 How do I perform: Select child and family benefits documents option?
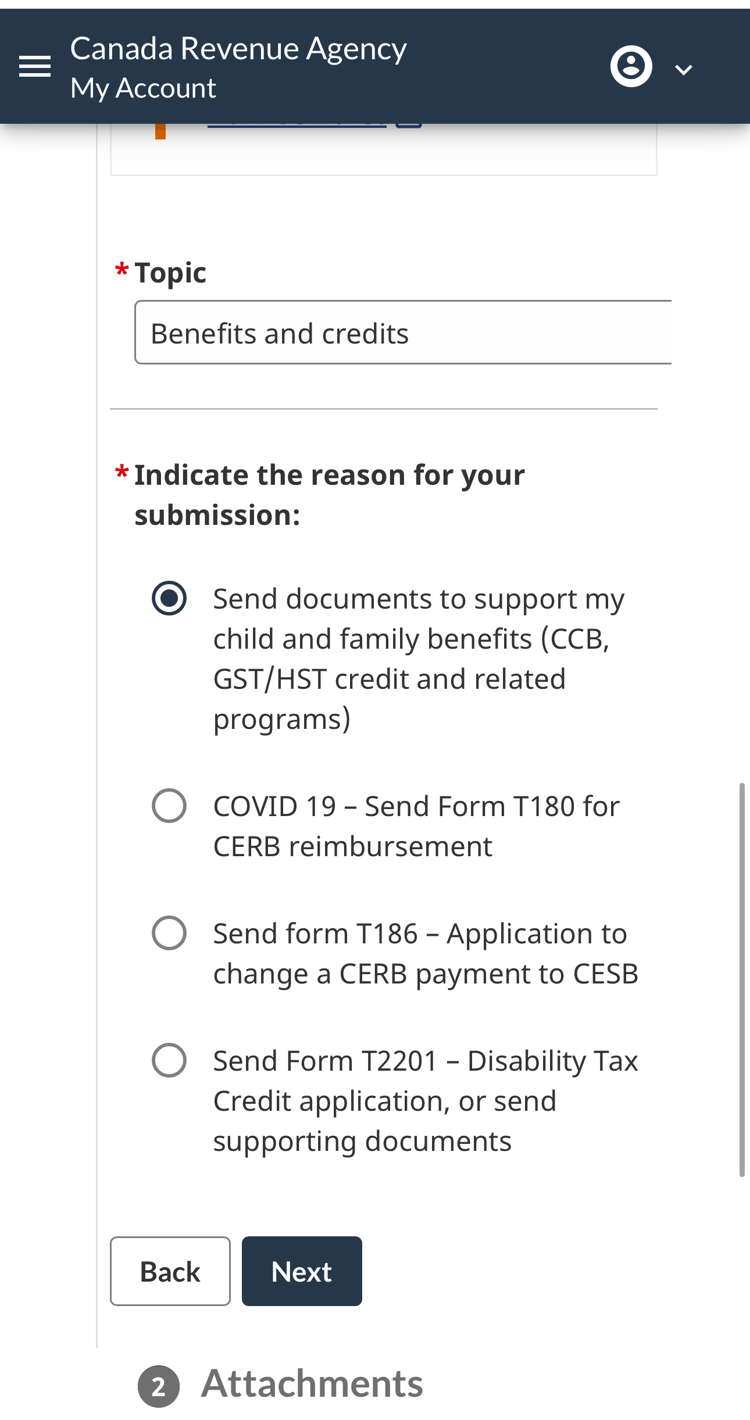tap(169, 599)
